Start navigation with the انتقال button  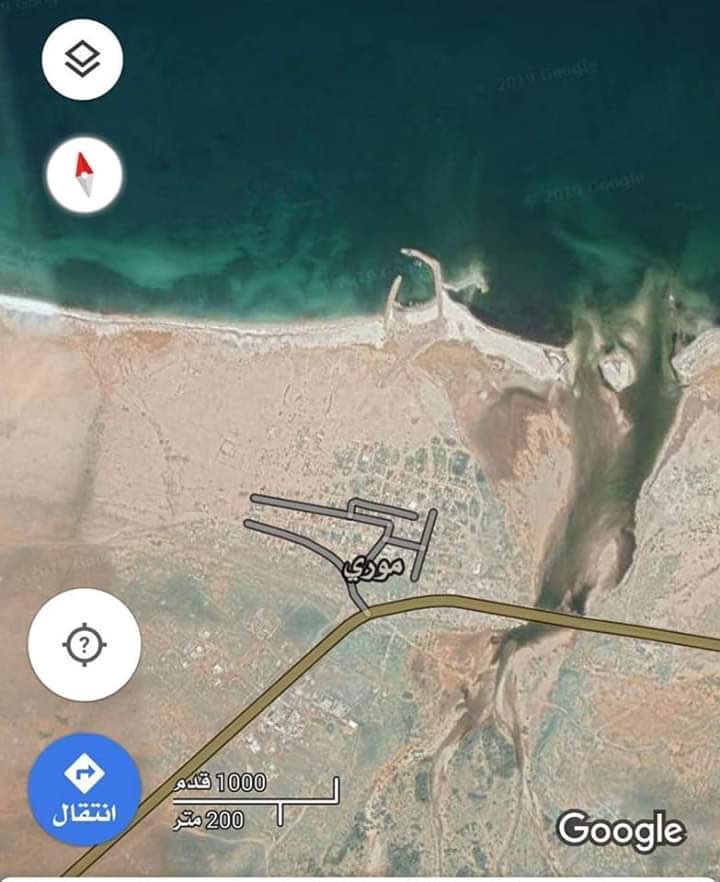click(85, 789)
